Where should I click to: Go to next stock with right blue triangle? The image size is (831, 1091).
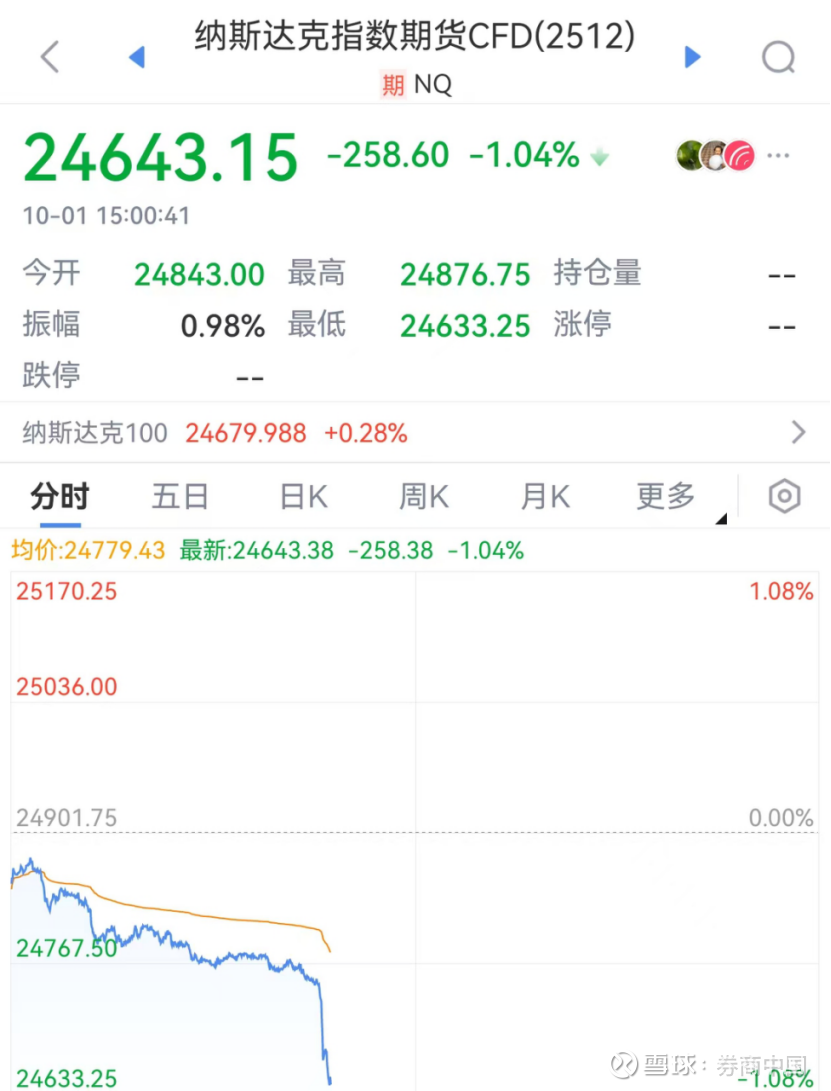tap(692, 57)
